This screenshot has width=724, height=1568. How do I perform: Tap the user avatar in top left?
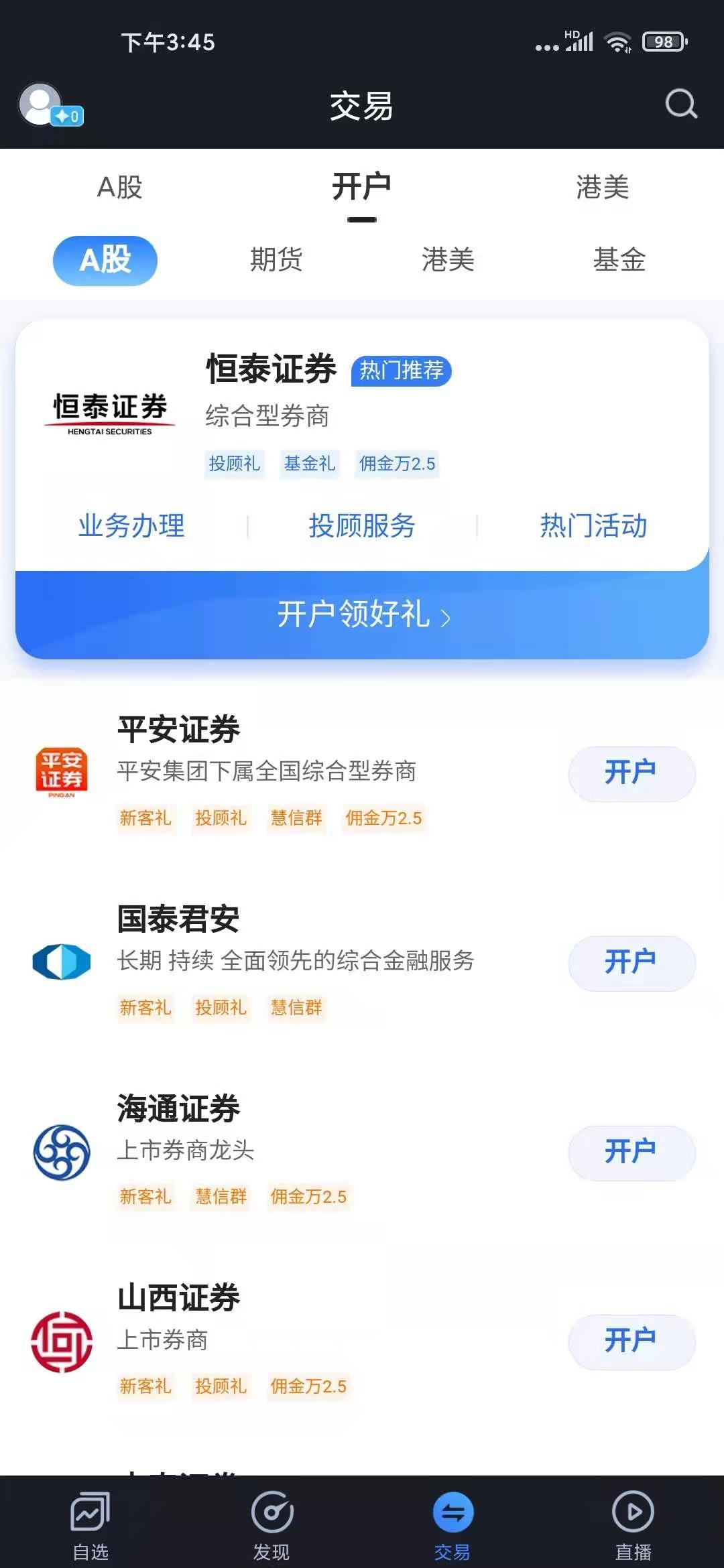42,105
